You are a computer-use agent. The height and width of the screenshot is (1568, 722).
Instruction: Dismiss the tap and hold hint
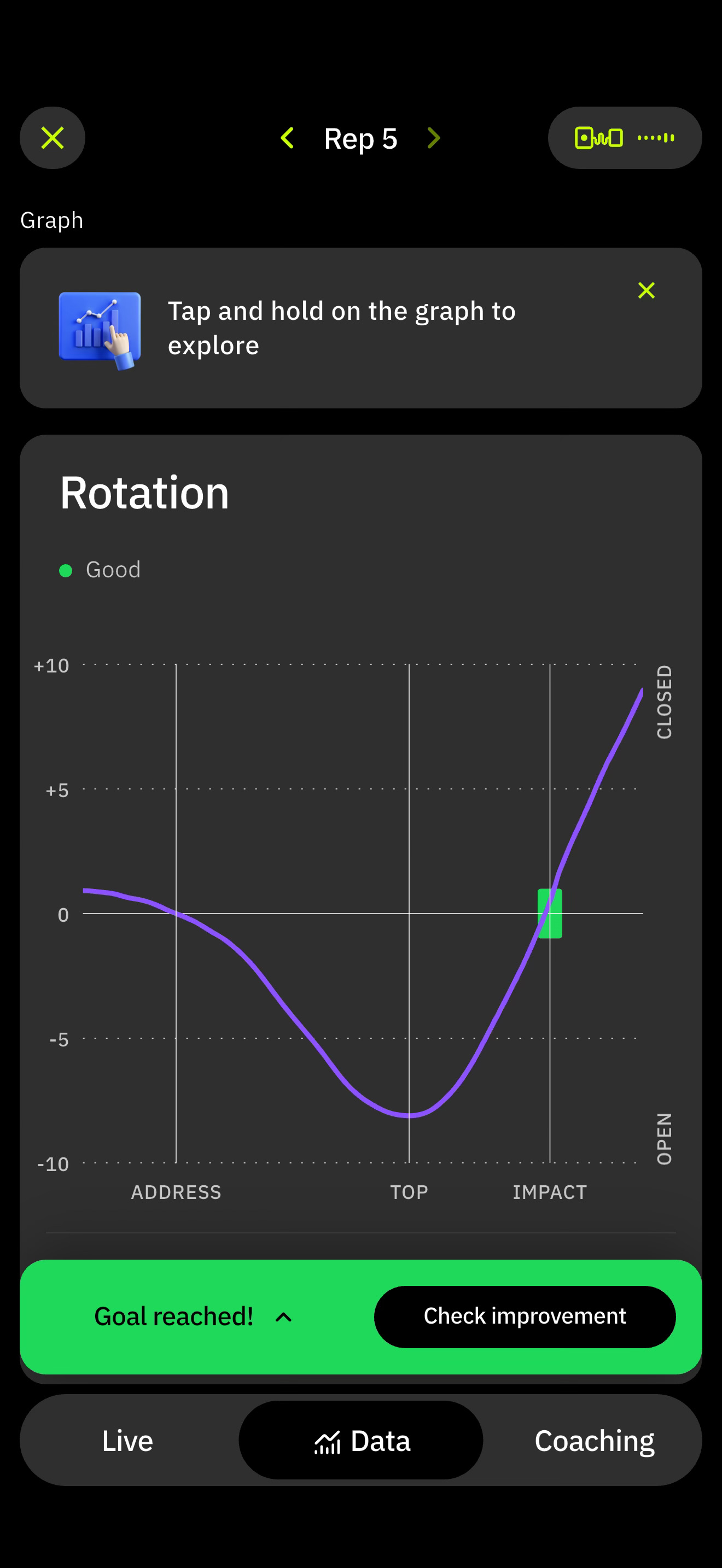(x=646, y=290)
